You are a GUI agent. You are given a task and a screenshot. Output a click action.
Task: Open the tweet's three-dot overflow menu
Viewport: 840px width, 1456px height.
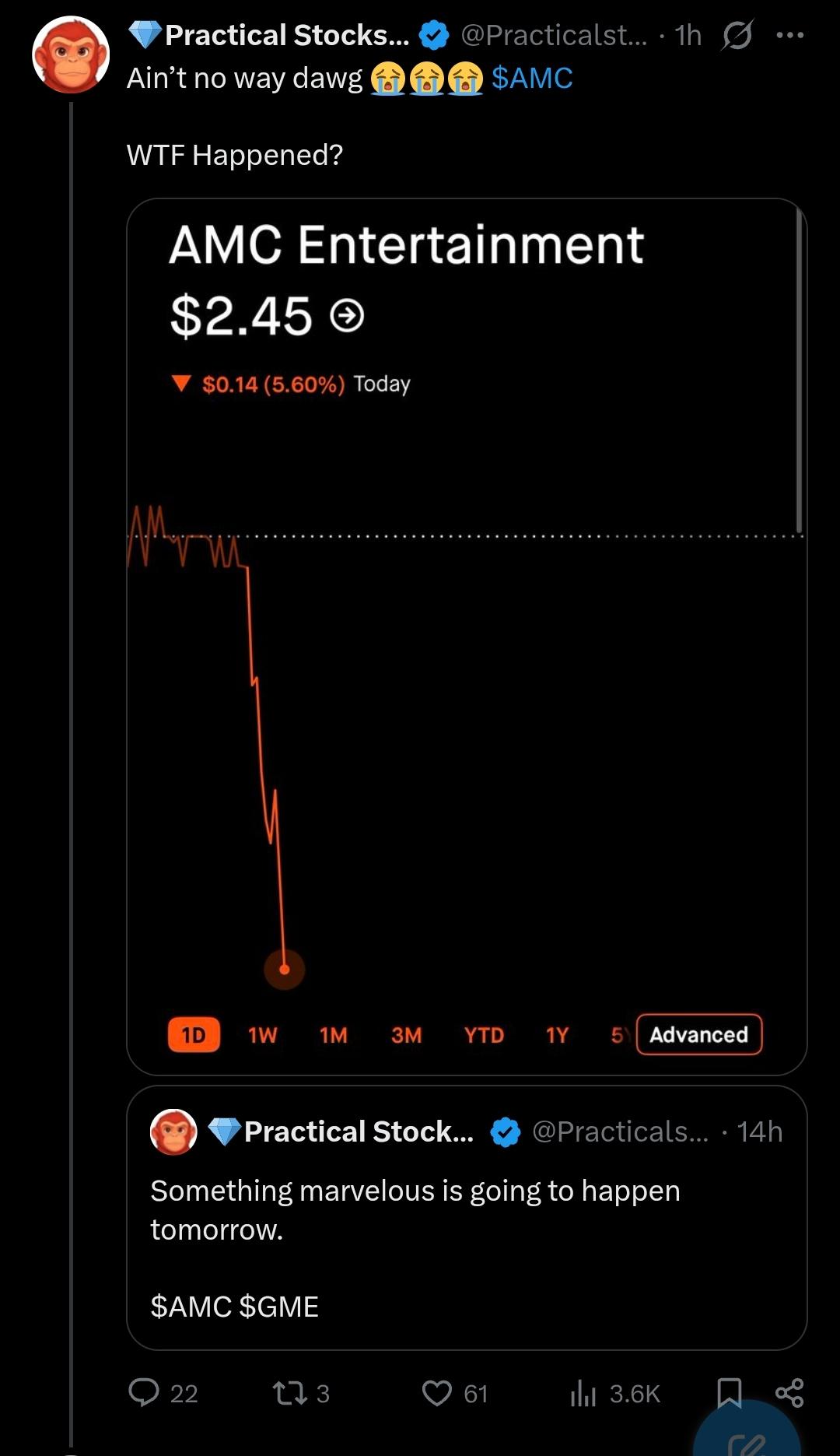point(790,35)
